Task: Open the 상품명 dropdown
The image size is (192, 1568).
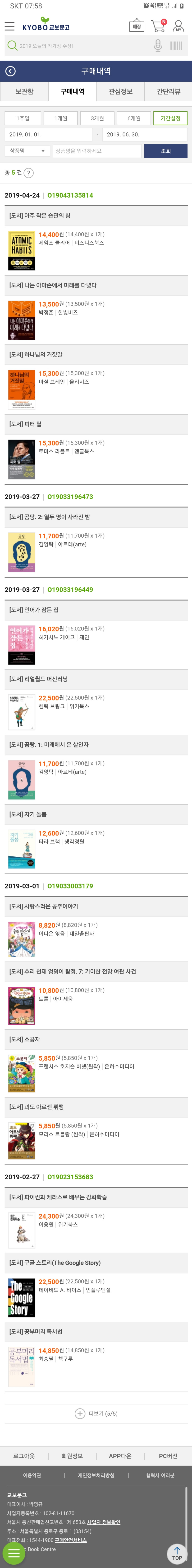Action: [x=27, y=150]
